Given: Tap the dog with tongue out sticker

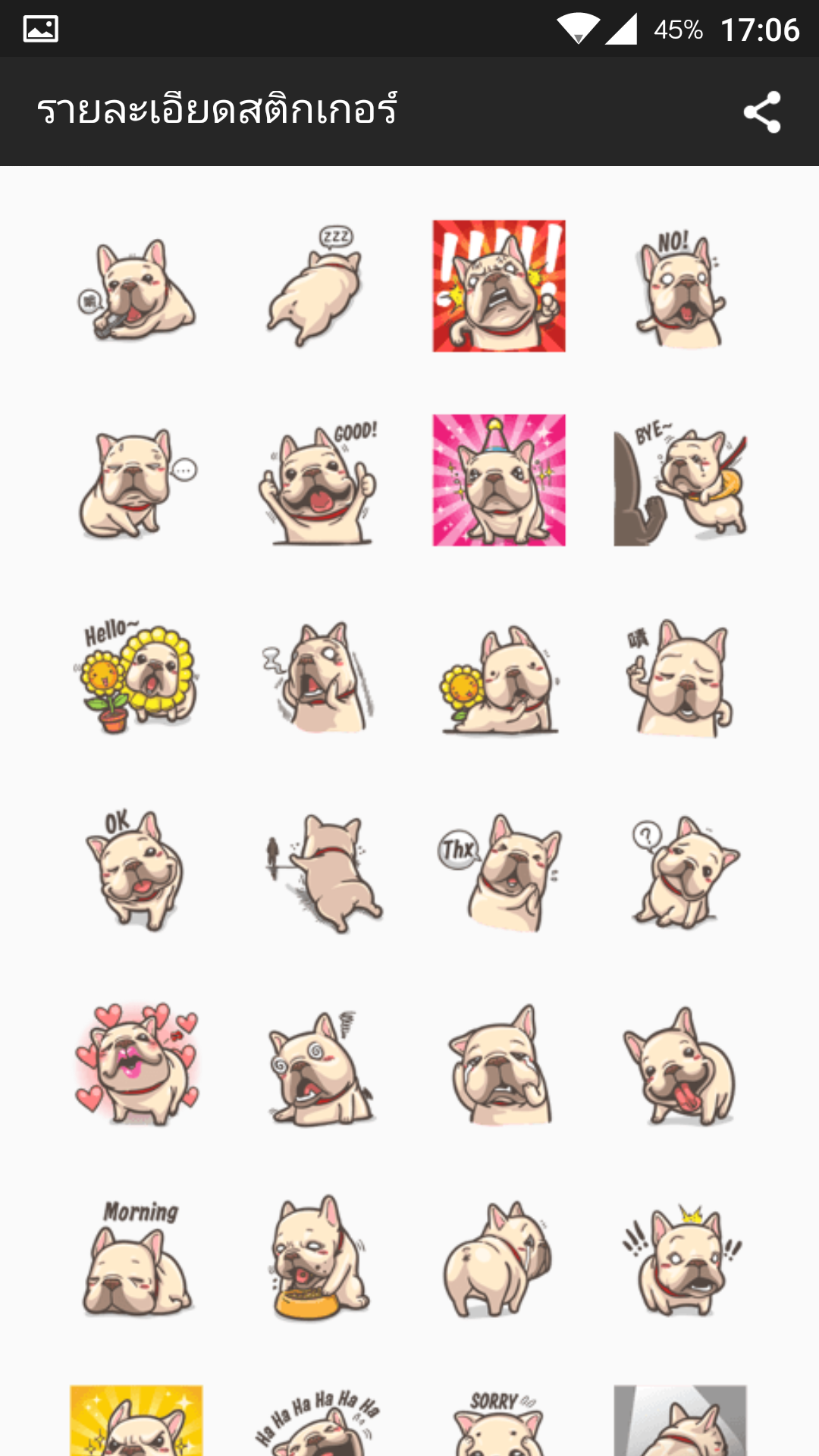Looking at the screenshot, I should pos(680,1065).
